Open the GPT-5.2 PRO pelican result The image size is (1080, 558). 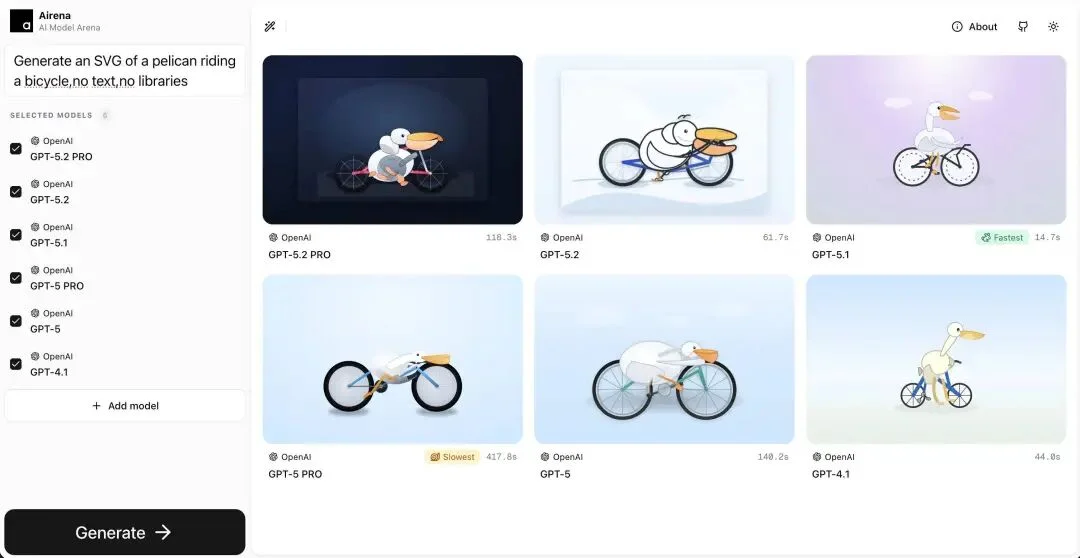click(392, 140)
